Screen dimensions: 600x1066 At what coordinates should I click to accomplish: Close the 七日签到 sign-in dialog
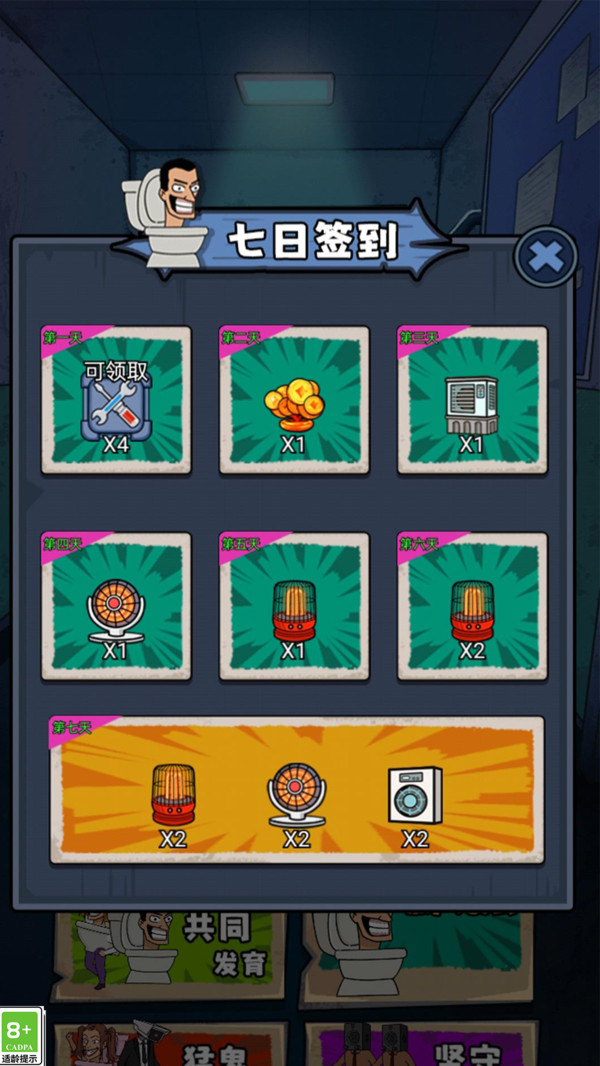click(545, 258)
